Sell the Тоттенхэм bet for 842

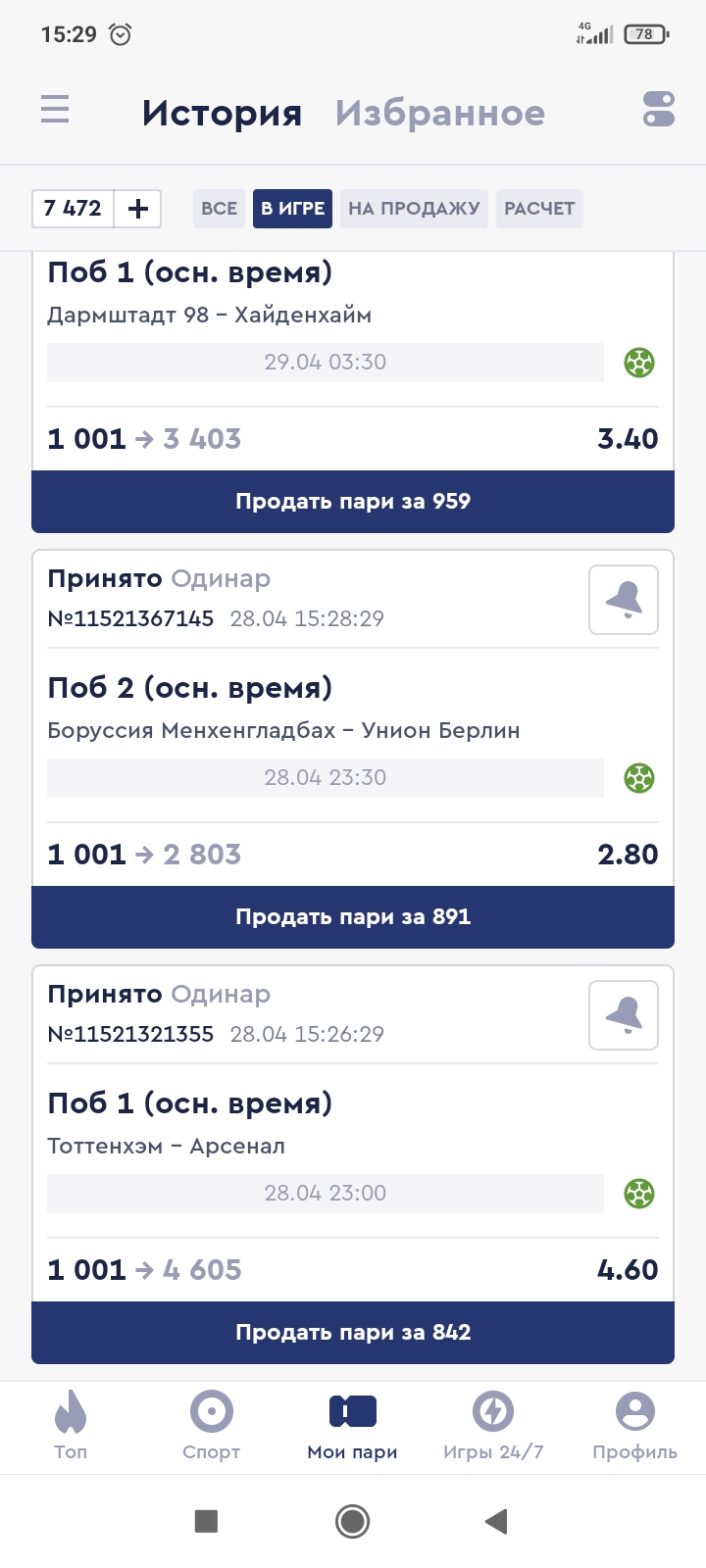pyautogui.click(x=353, y=1333)
